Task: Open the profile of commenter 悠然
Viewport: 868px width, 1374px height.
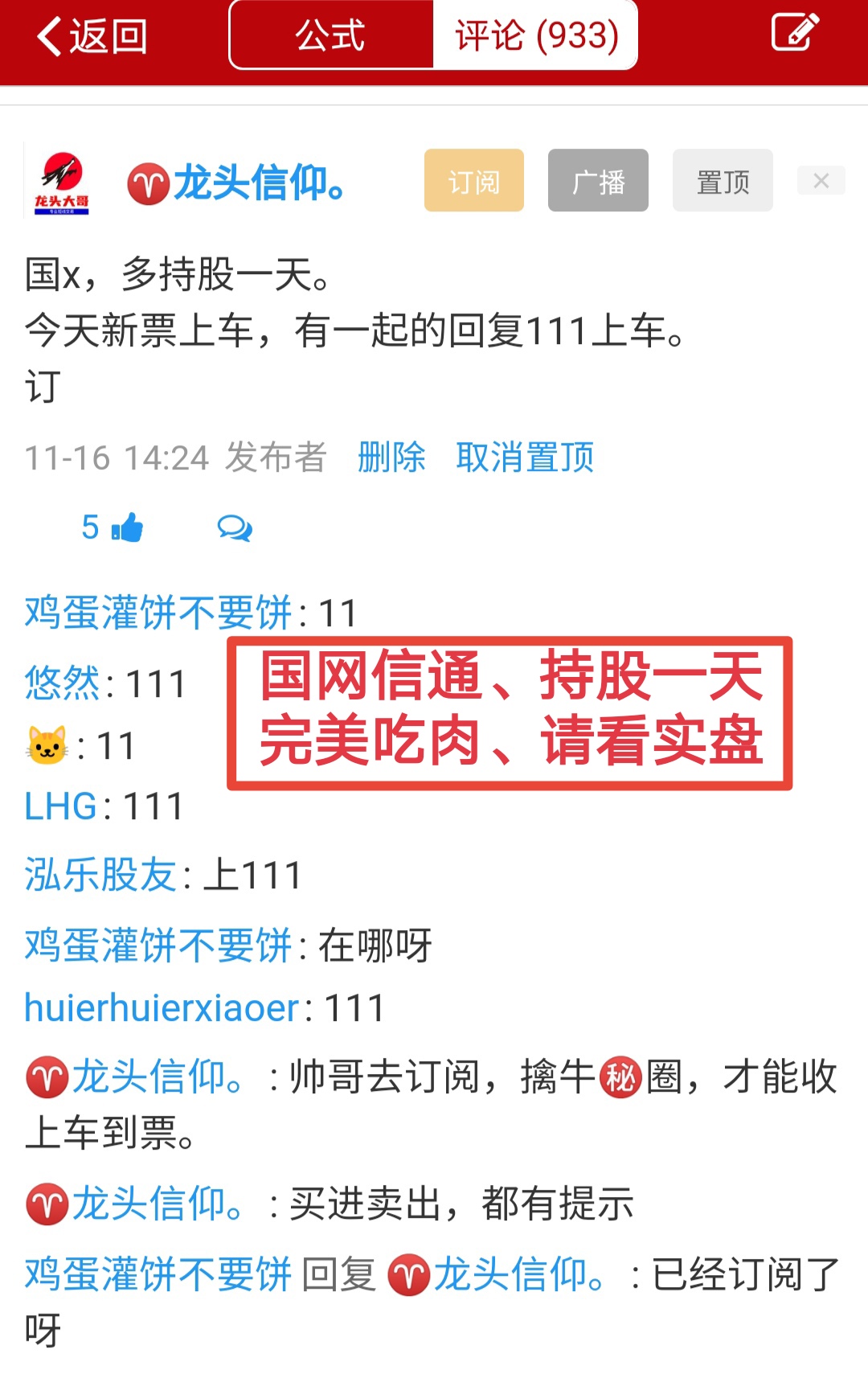Action: pyautogui.click(x=63, y=683)
